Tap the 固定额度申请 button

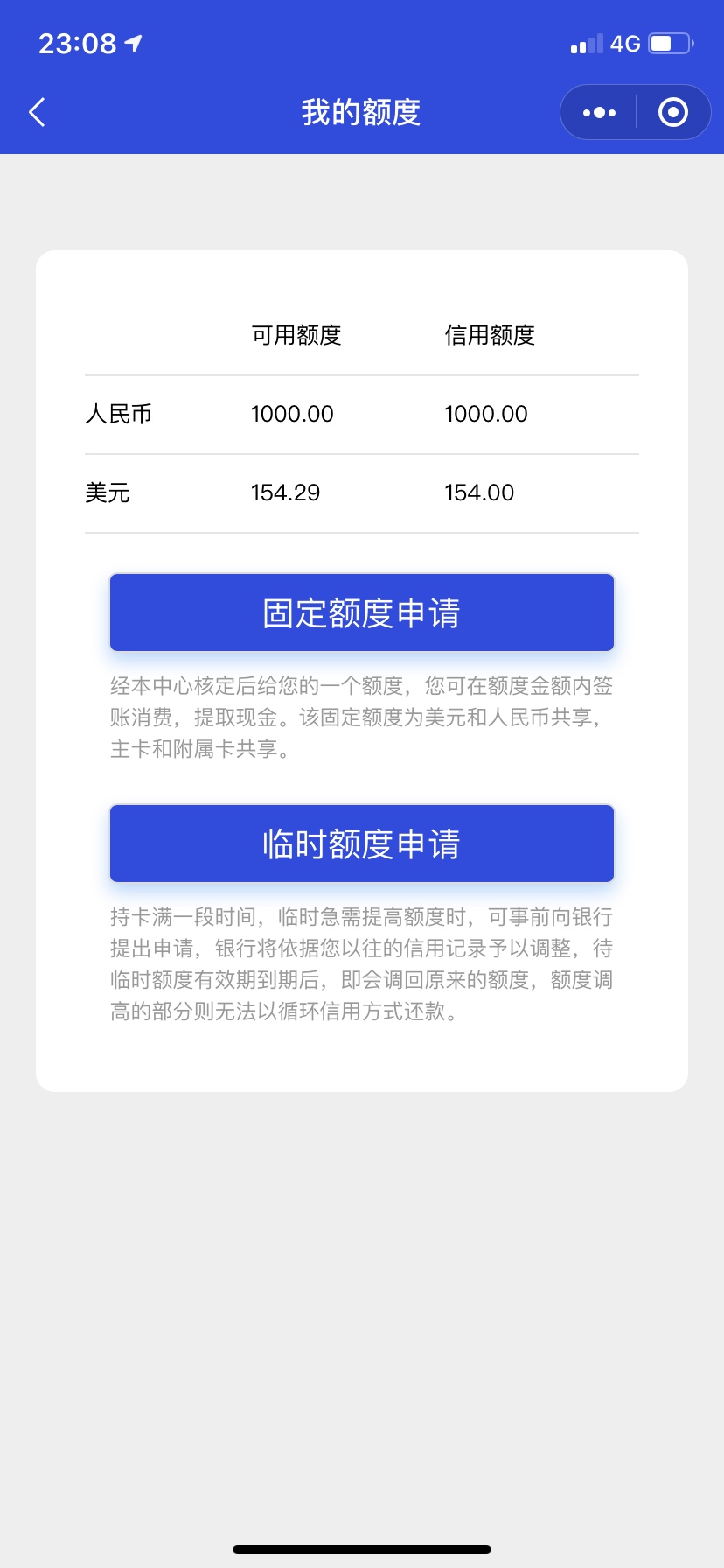pos(362,612)
